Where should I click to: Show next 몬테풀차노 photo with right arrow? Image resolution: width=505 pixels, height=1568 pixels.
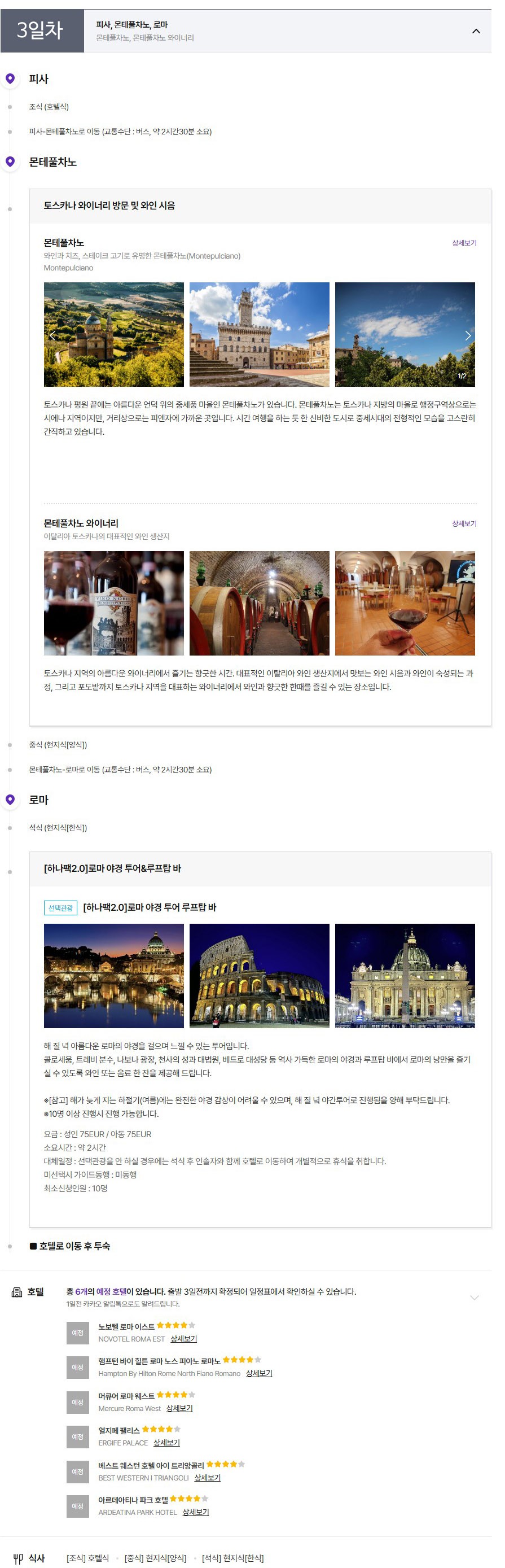tap(467, 335)
